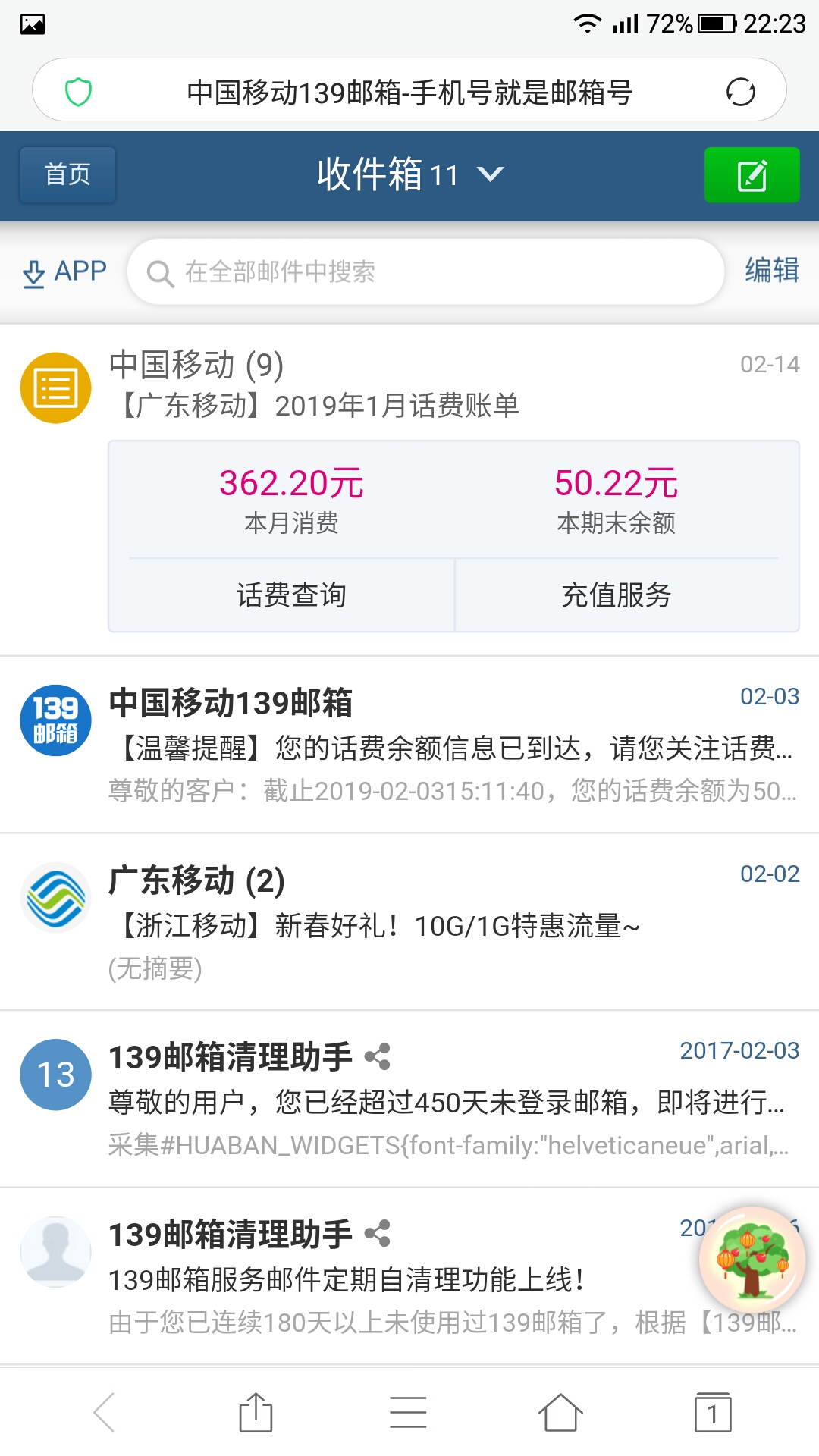Viewport: 819px width, 1456px height.
Task: Open 充值服务 recharge option
Action: pyautogui.click(x=616, y=595)
